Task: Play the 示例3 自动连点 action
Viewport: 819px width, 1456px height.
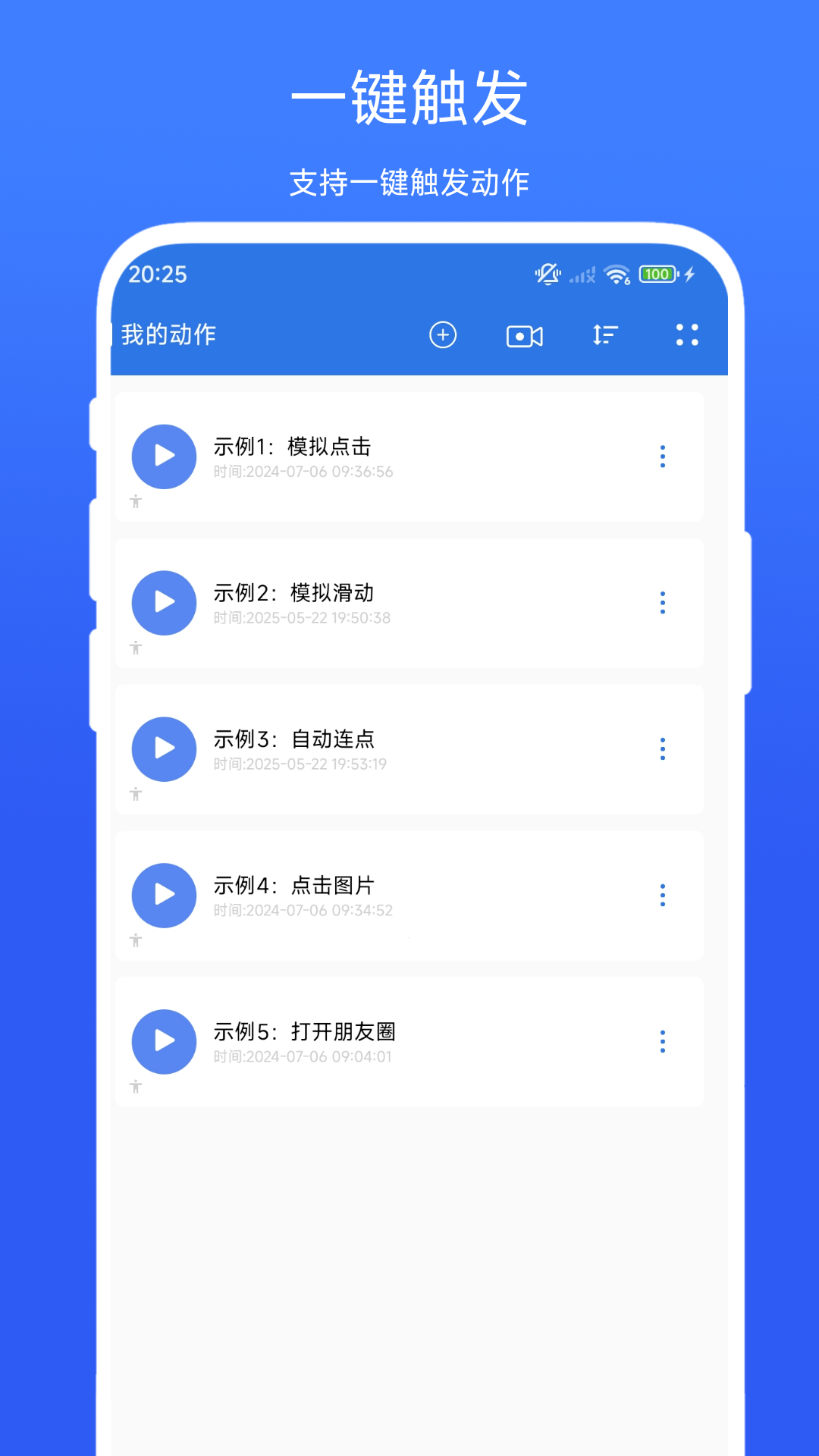Action: tap(163, 749)
